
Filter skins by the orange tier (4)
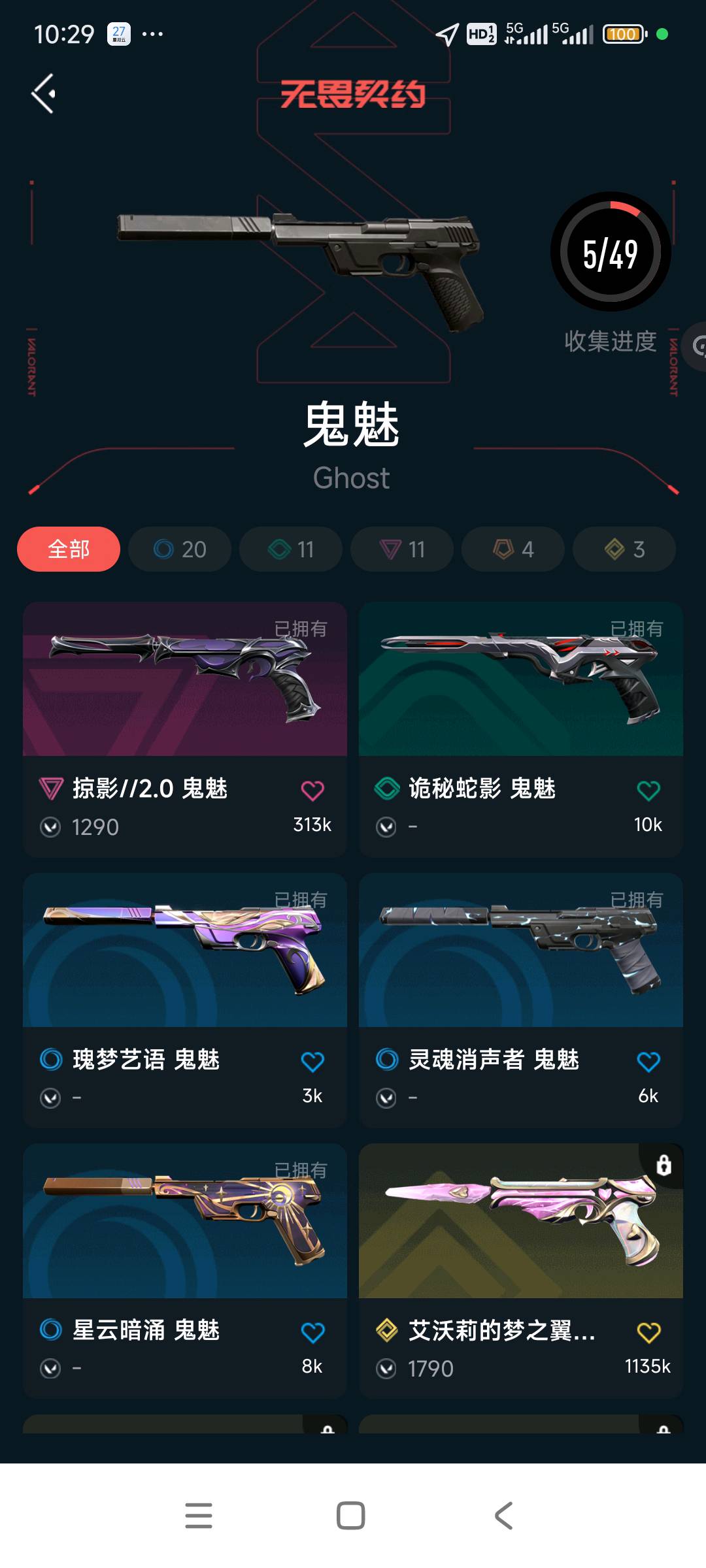(513, 549)
